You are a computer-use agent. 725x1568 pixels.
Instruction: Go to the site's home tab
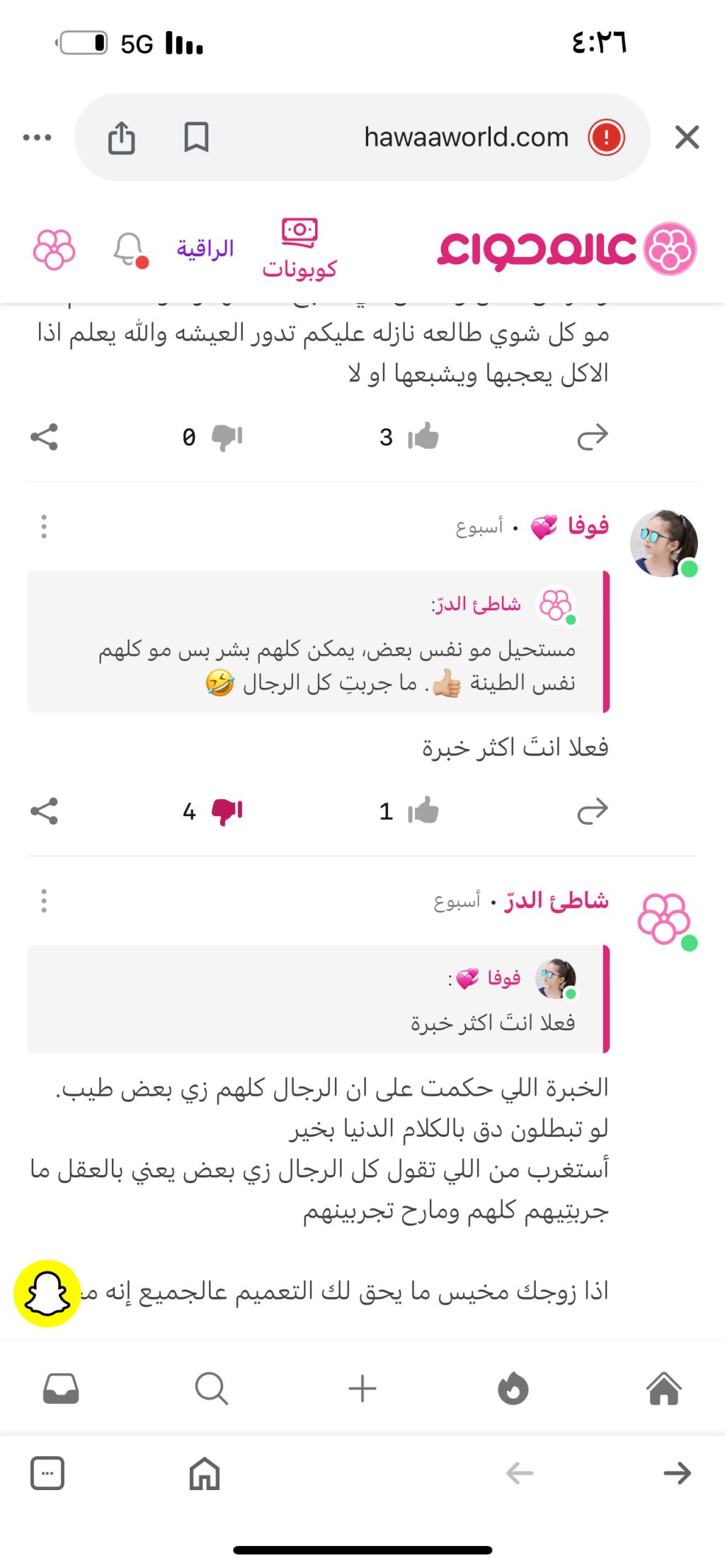tap(663, 1388)
